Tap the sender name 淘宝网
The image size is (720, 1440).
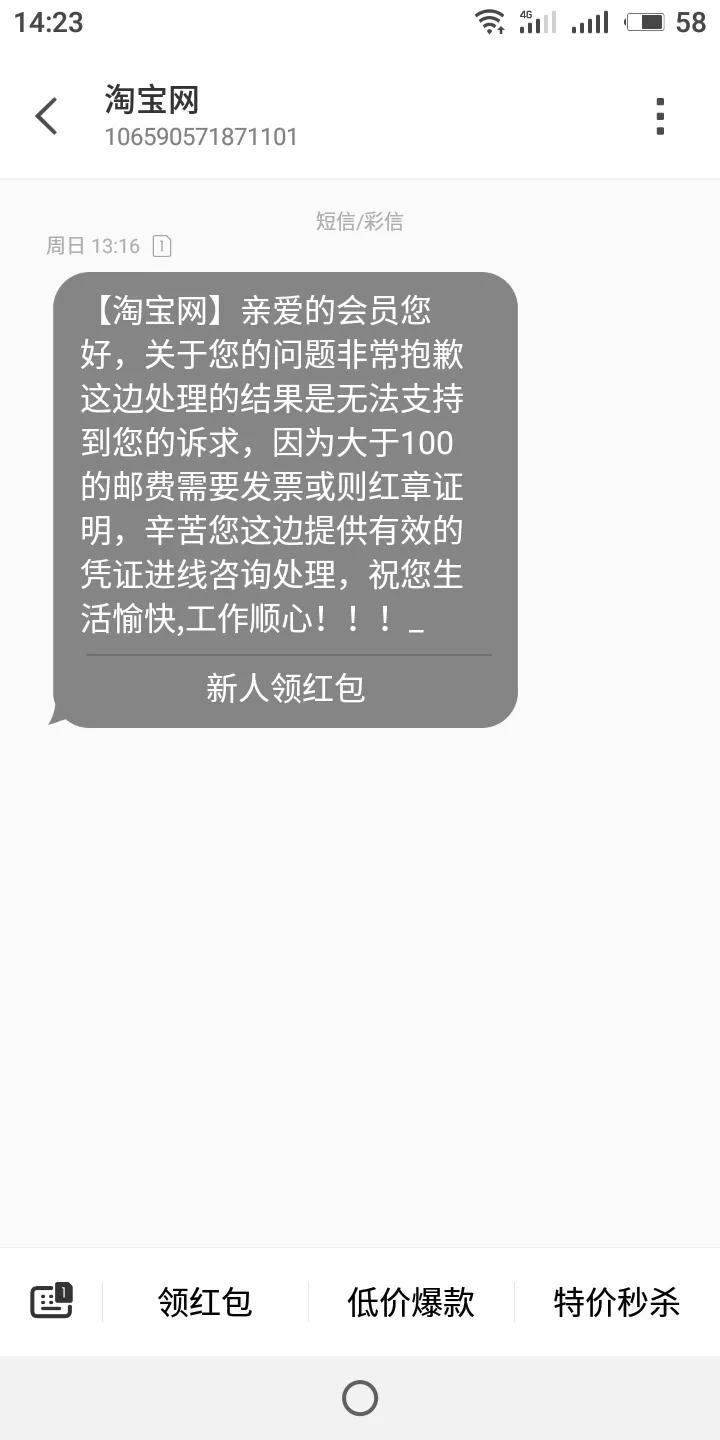click(x=152, y=100)
